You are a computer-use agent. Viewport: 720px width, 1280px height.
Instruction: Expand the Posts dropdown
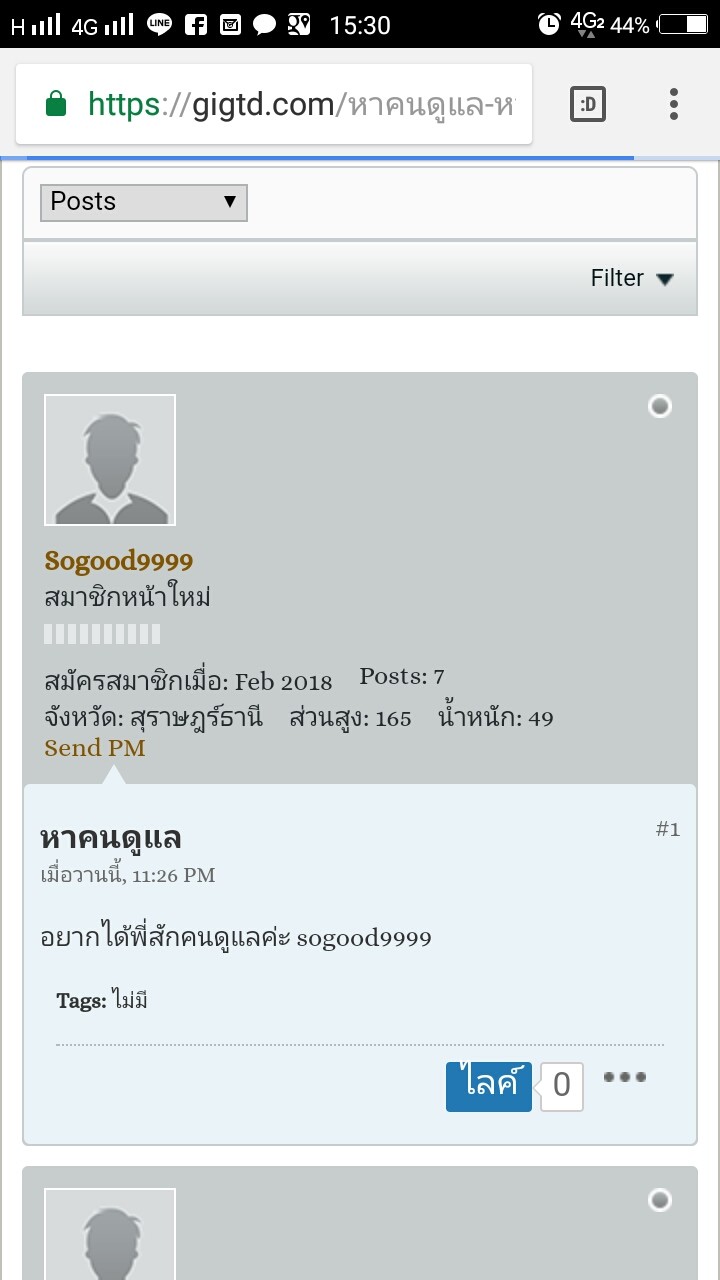pyautogui.click(x=144, y=202)
